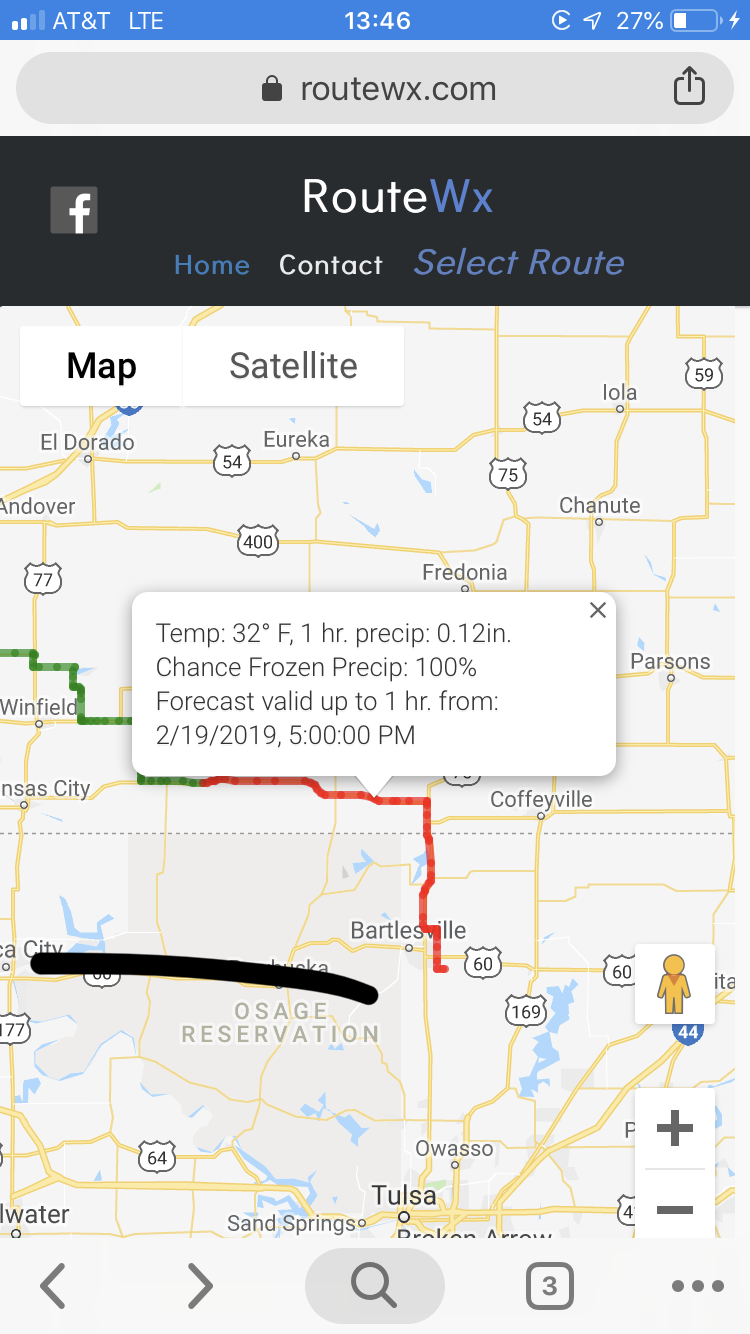Open the RouteWx Facebook page

74,211
